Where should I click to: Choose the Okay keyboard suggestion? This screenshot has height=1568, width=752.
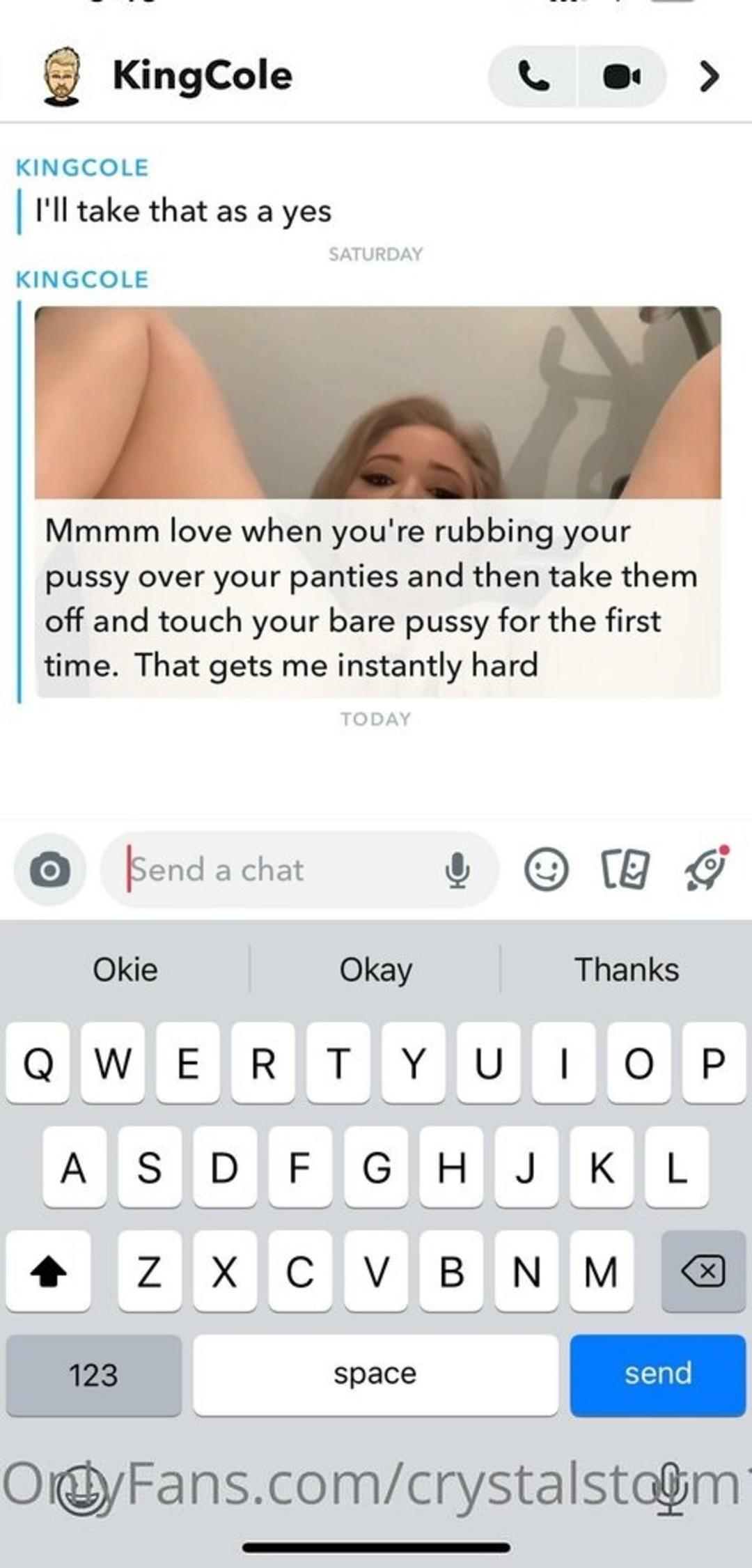(x=376, y=970)
